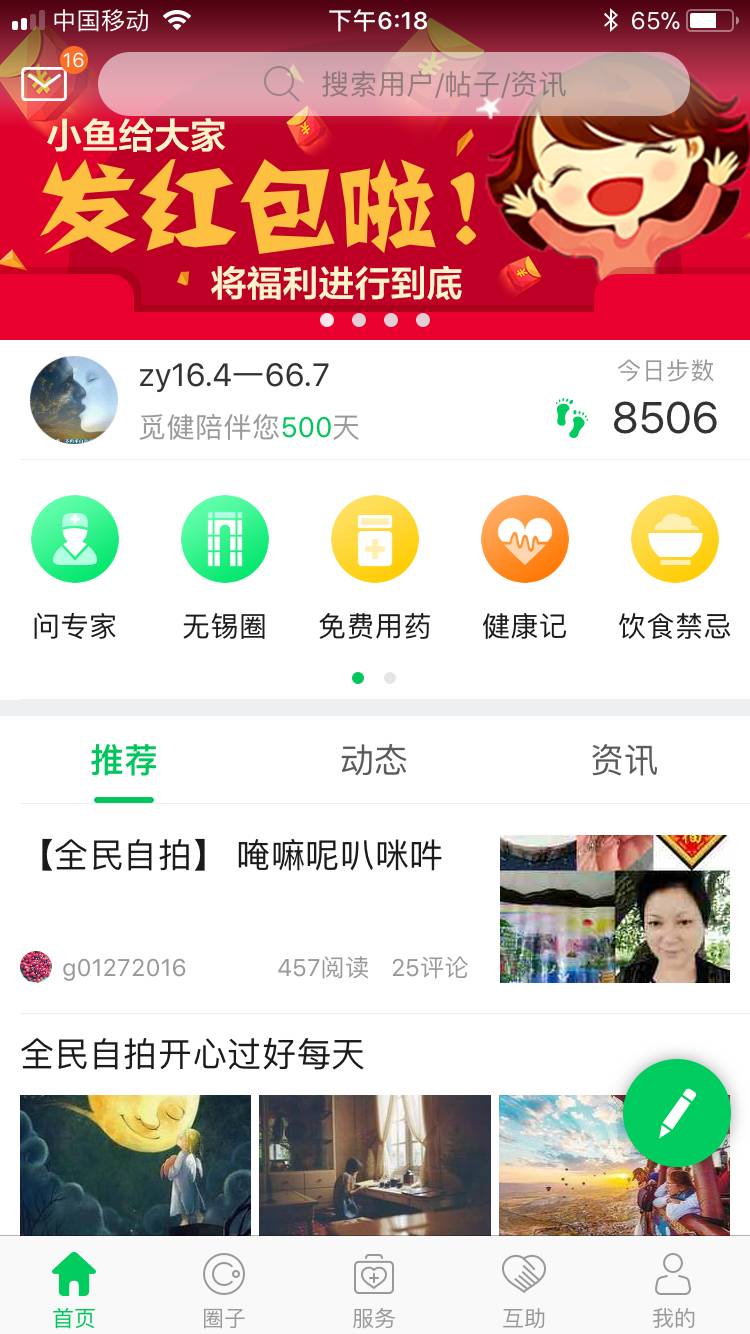The width and height of the screenshot is (750, 1334).
Task: Open the post 全民自拍开心过好每天
Action: tap(192, 1055)
